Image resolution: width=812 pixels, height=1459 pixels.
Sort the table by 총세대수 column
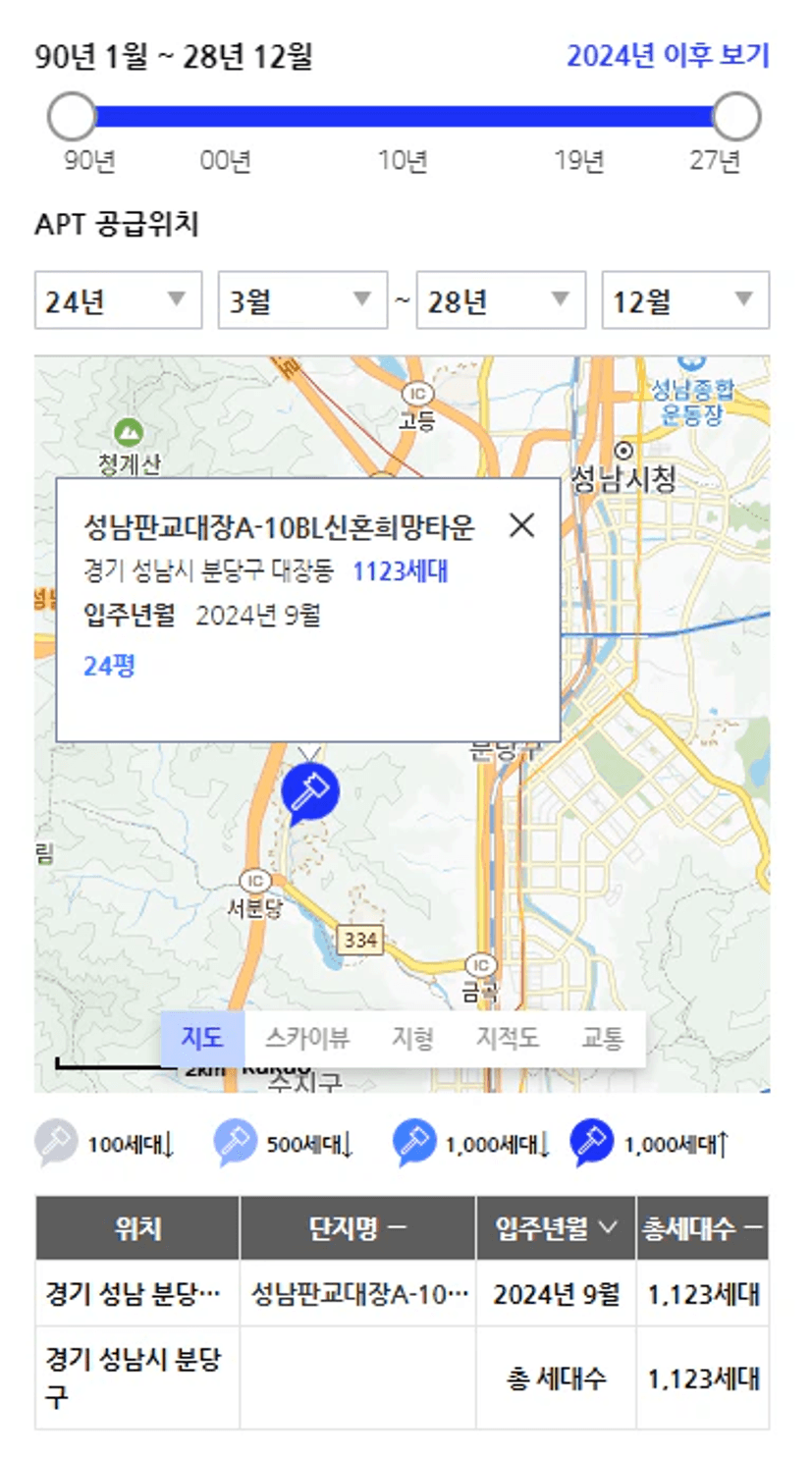pyautogui.click(x=703, y=1227)
